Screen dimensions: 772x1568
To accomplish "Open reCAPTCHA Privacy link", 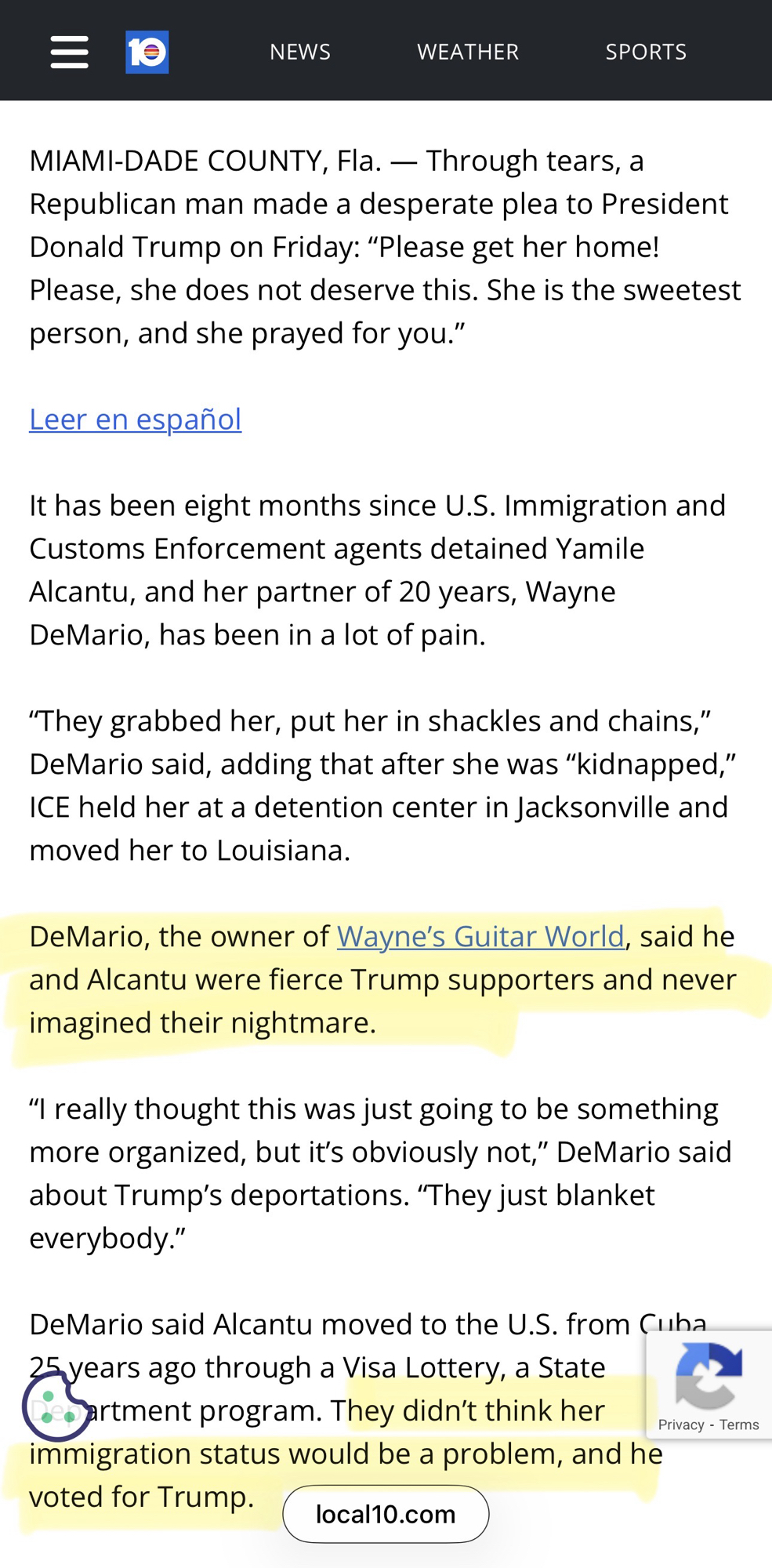I will 680,1425.
